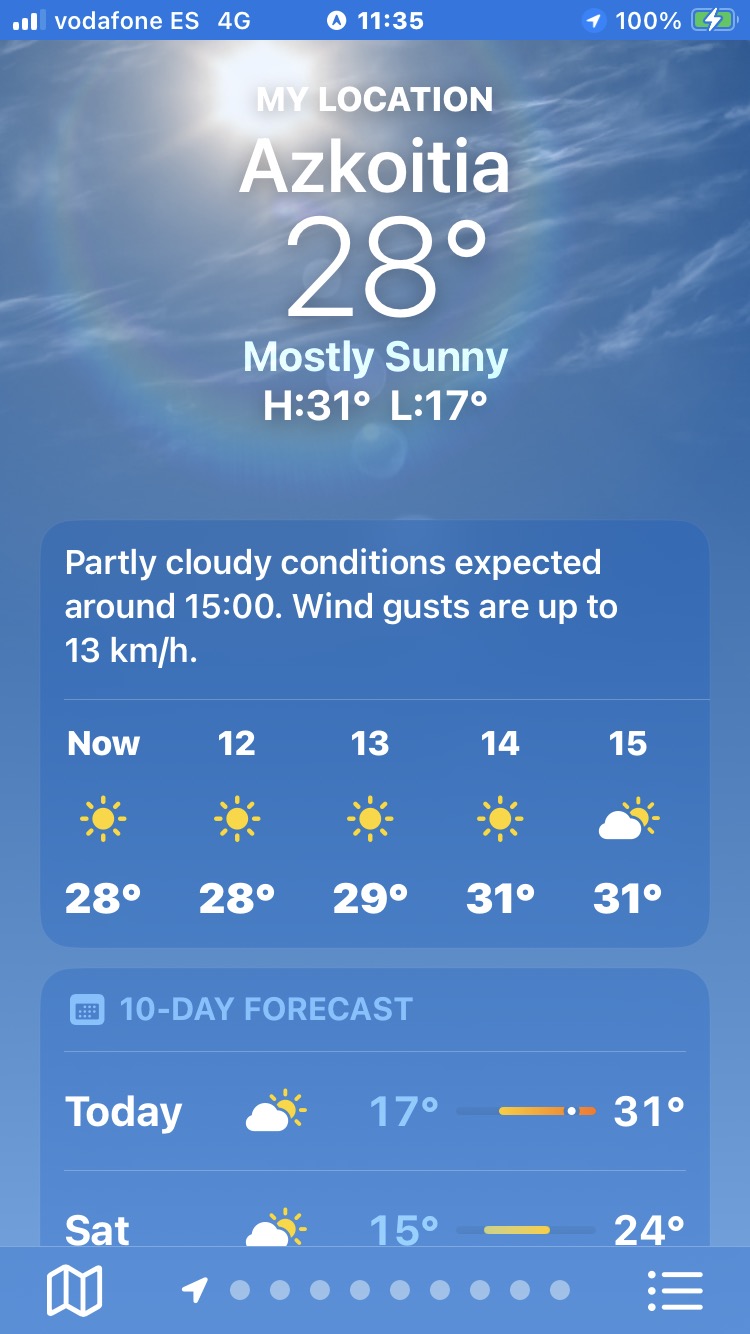The image size is (750, 1334).
Task: Open the weather map
Action: click(x=75, y=1290)
